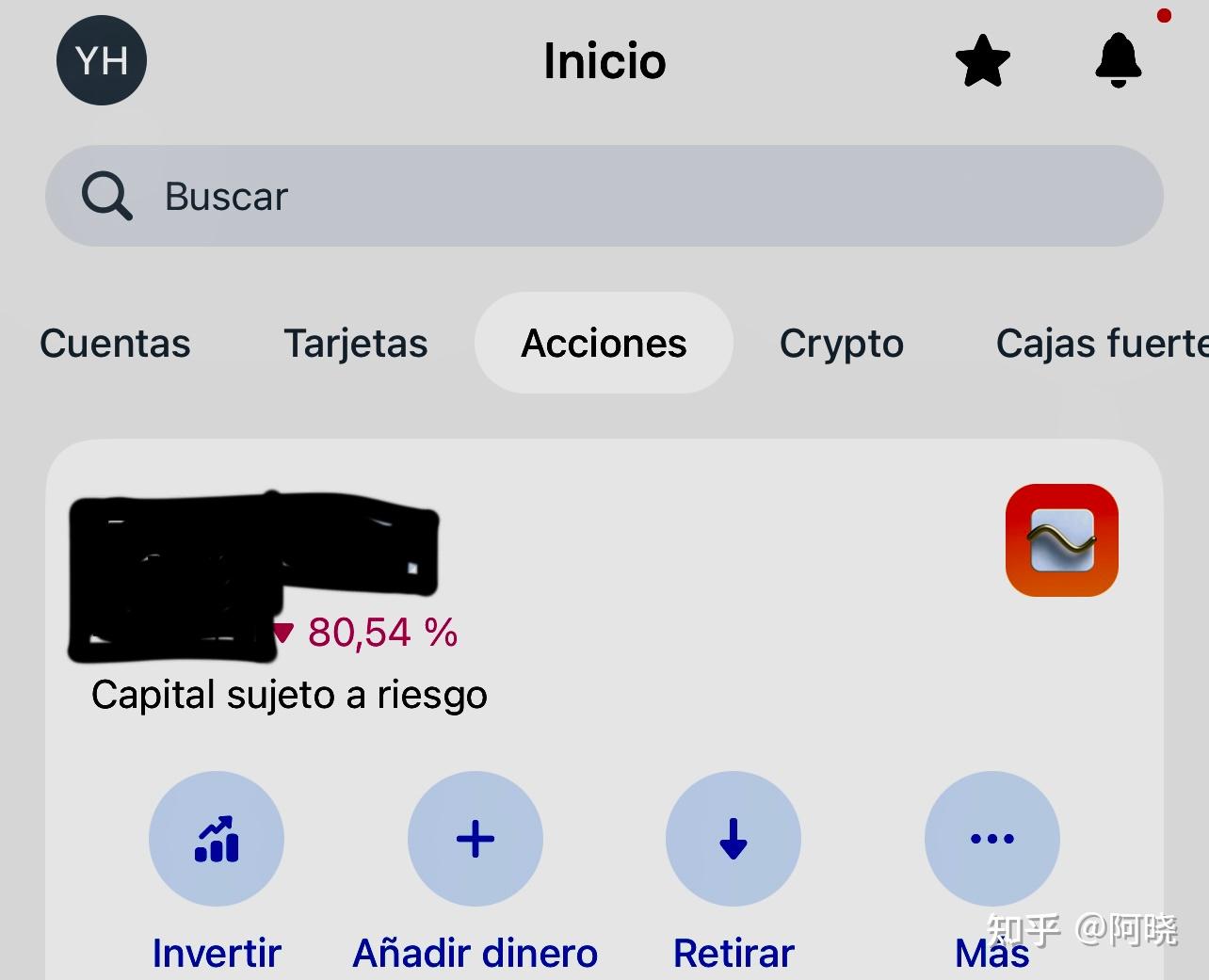
Task: Tap the Retirar button
Action: pos(733,839)
